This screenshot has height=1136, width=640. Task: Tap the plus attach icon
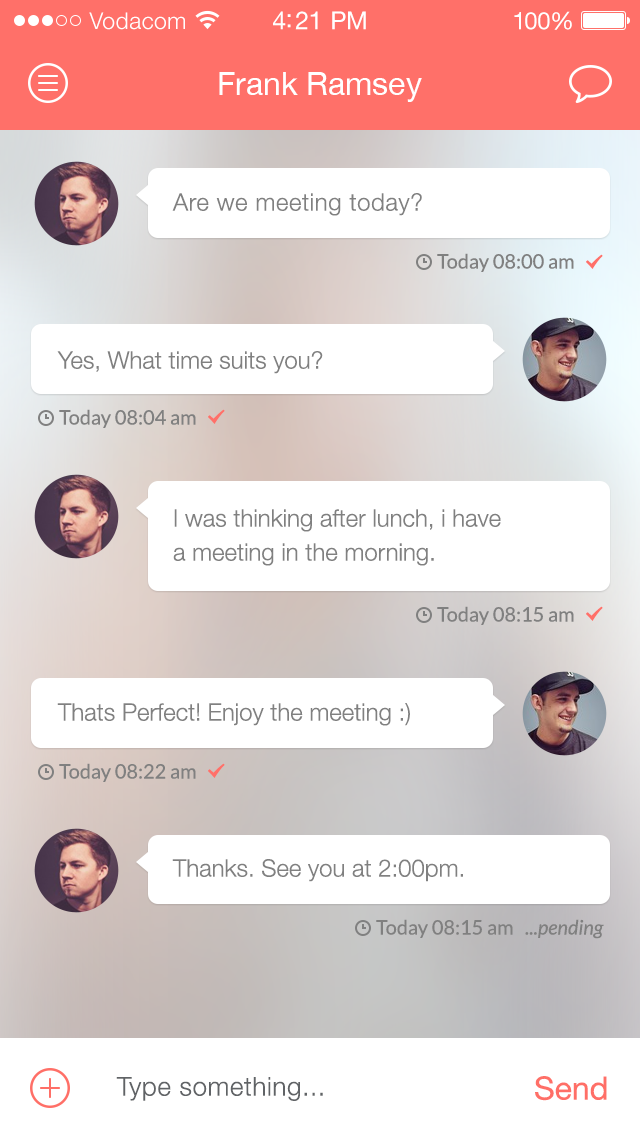[x=50, y=1087]
